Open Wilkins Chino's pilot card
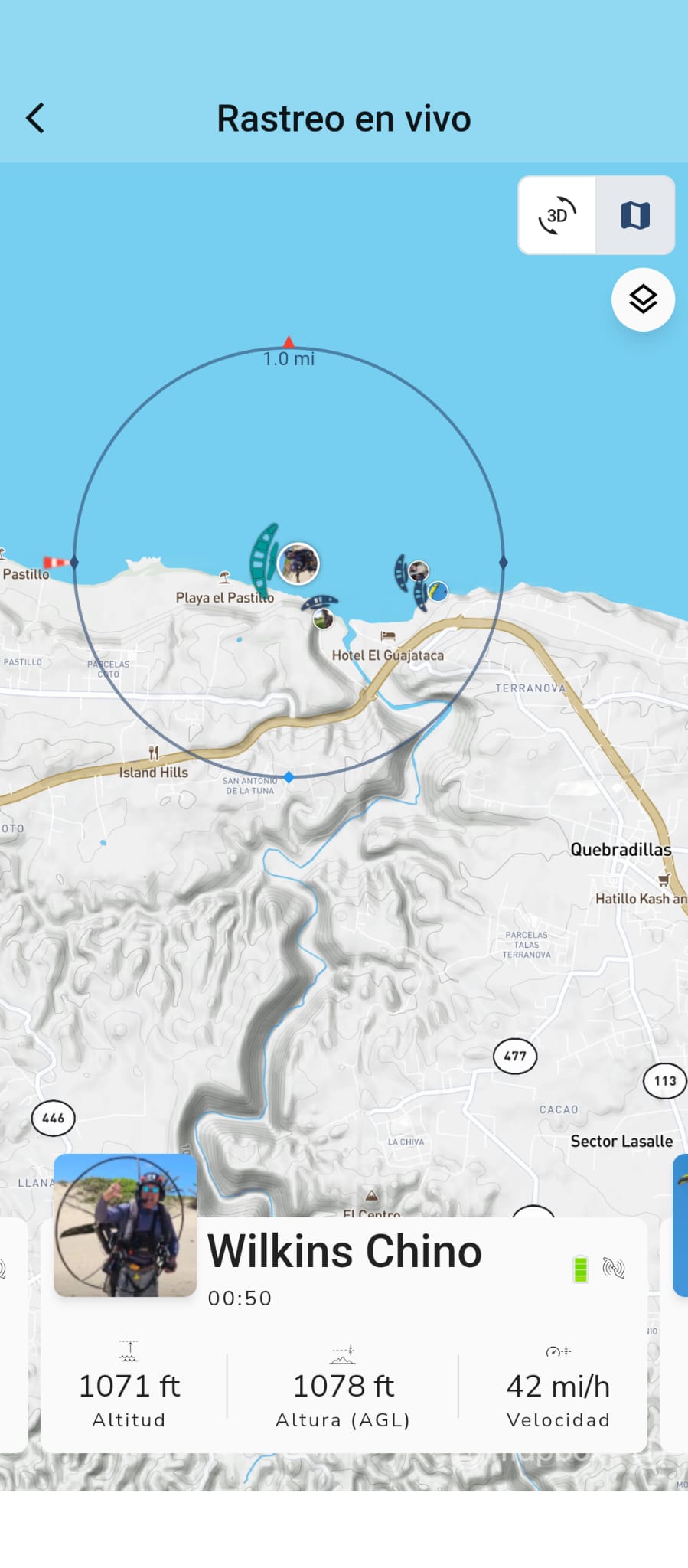Screen dimensions: 688x1568 (344, 1334)
